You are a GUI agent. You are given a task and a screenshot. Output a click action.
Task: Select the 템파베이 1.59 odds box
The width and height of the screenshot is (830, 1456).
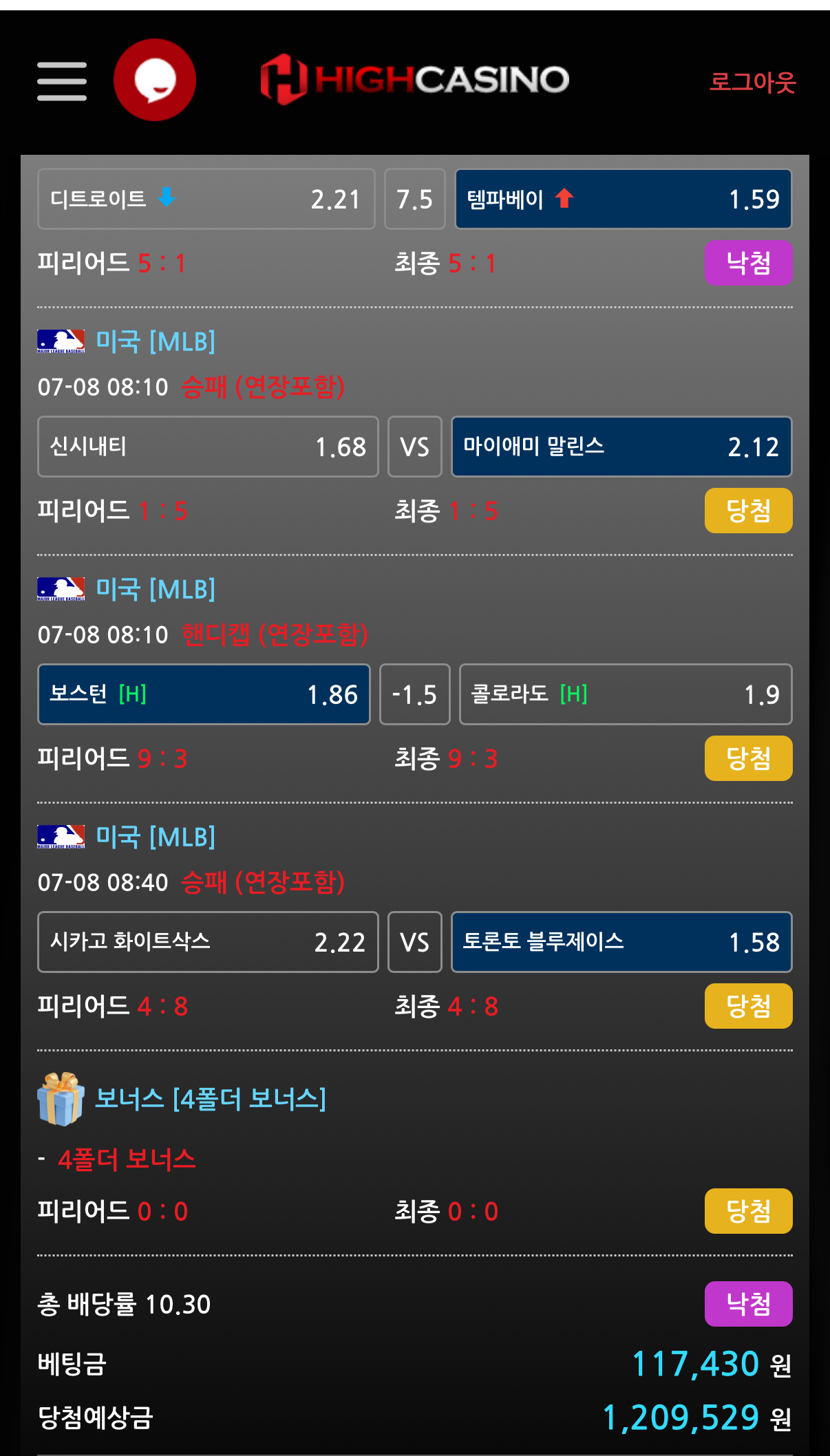point(624,199)
